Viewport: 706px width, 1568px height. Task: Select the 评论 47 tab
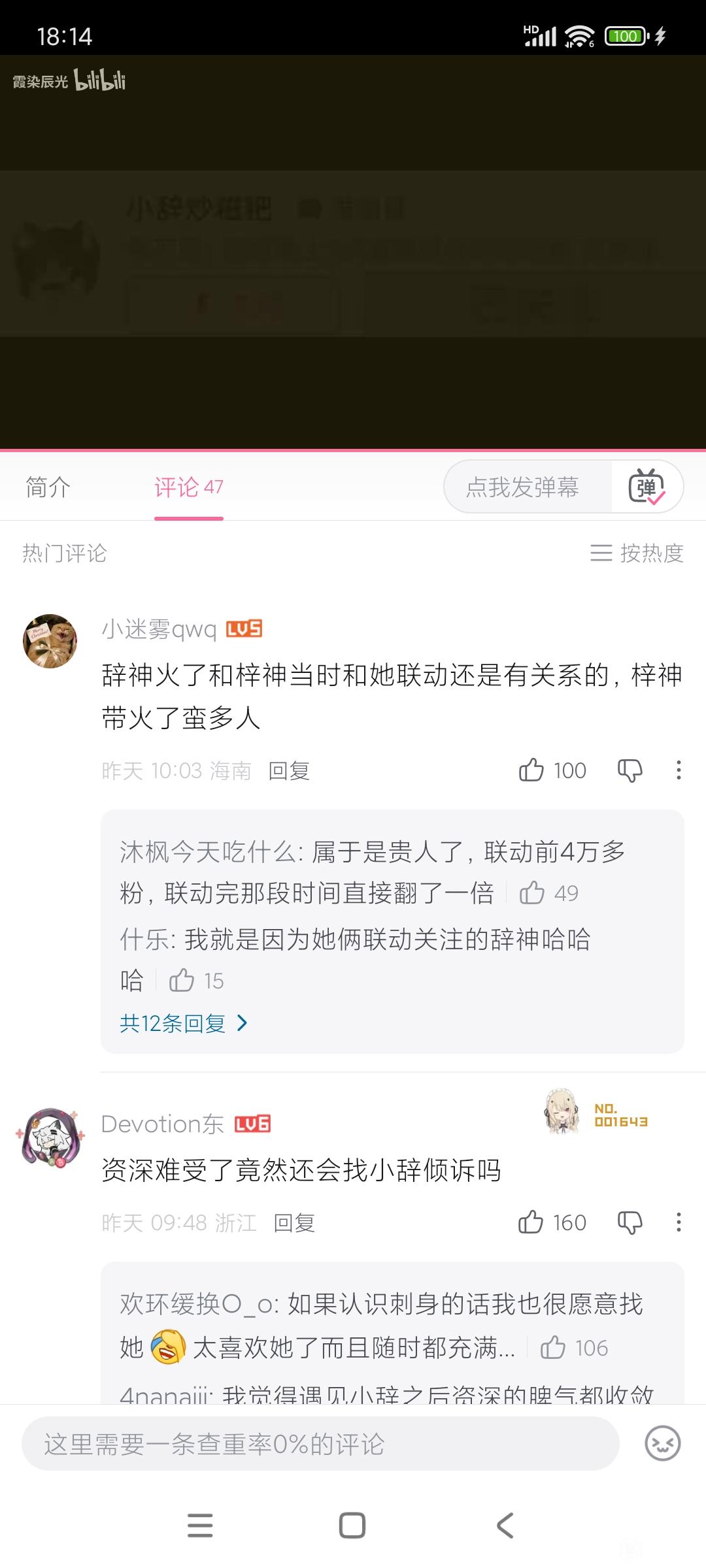click(x=188, y=487)
